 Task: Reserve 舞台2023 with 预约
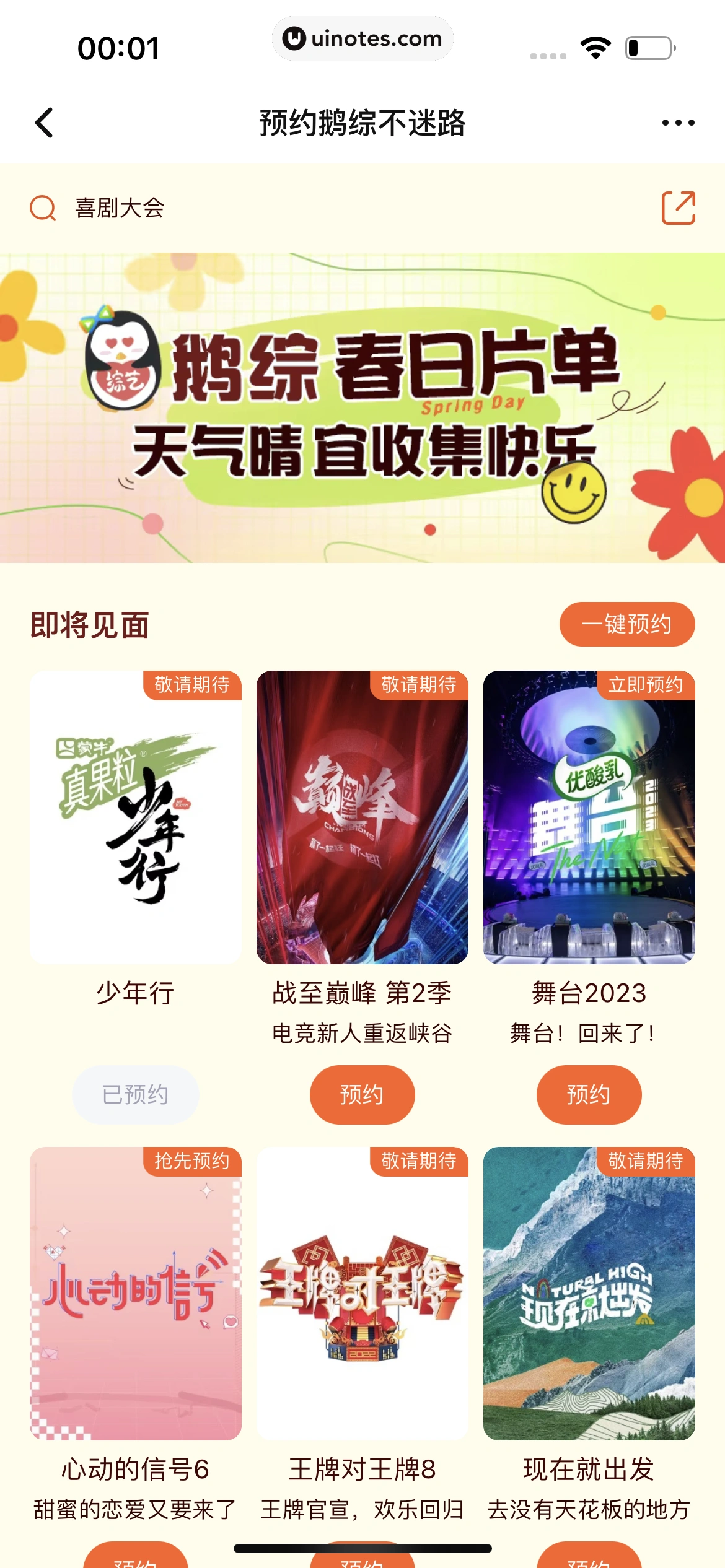tap(589, 1094)
